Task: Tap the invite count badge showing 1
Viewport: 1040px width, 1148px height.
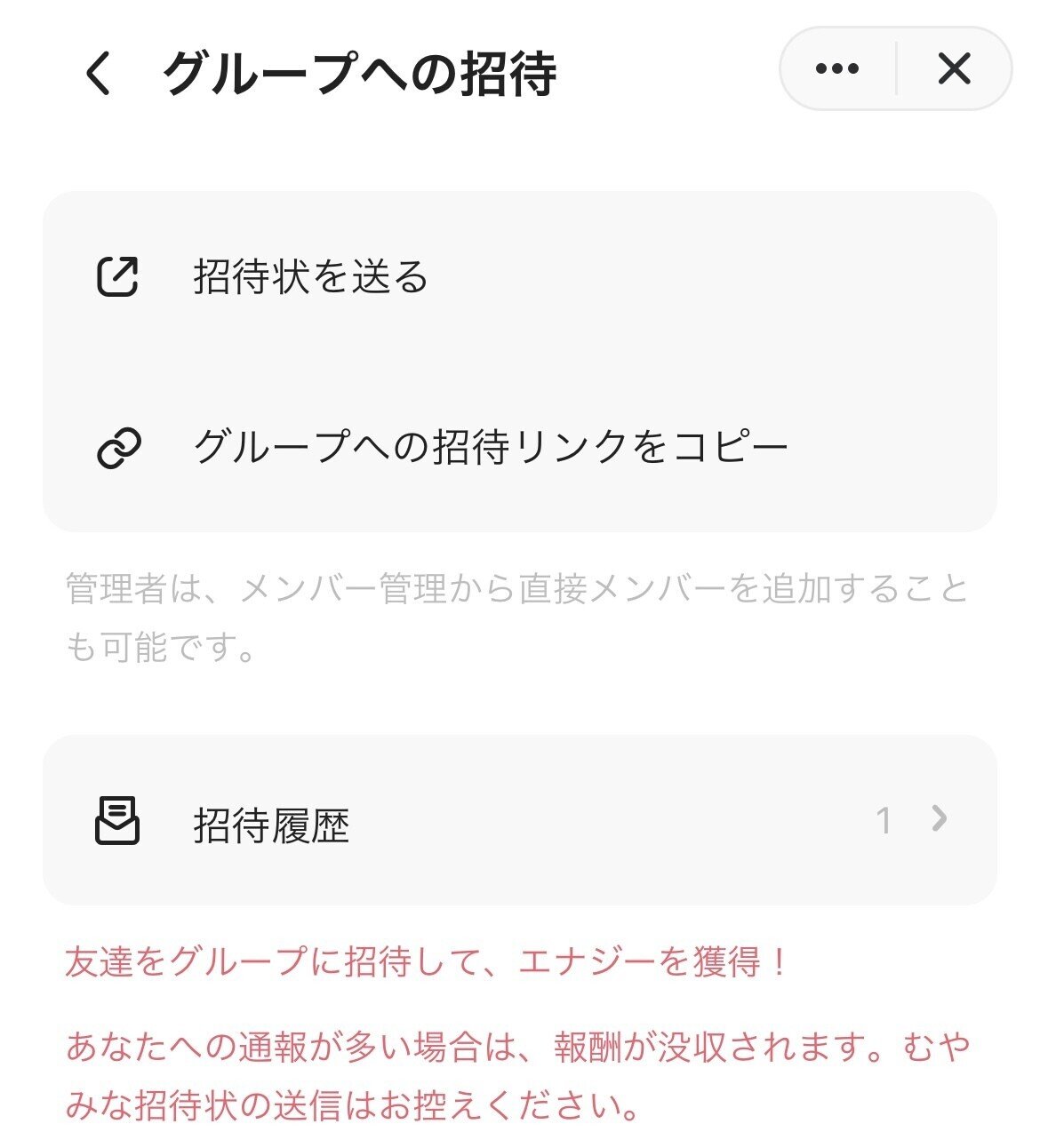Action: [x=885, y=819]
